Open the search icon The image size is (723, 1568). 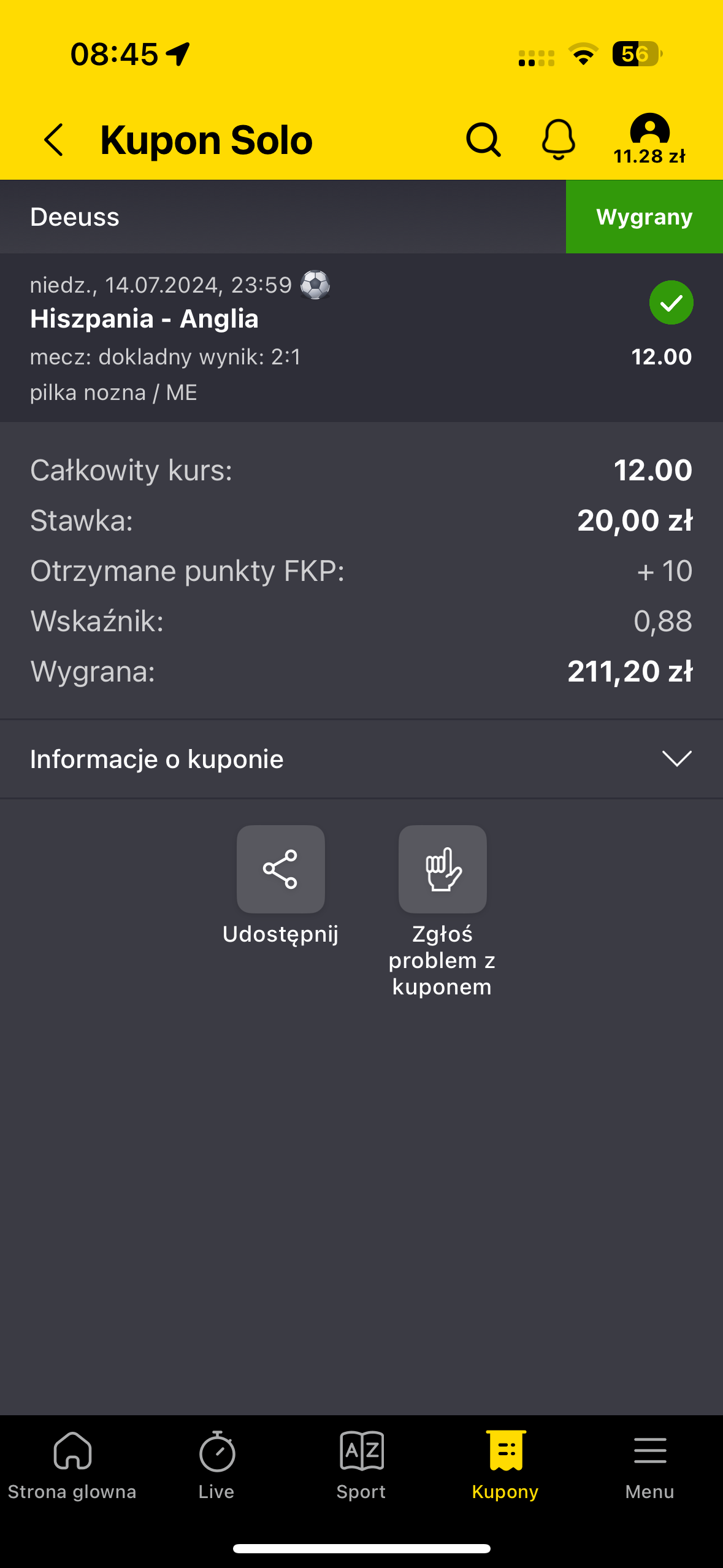[483, 140]
